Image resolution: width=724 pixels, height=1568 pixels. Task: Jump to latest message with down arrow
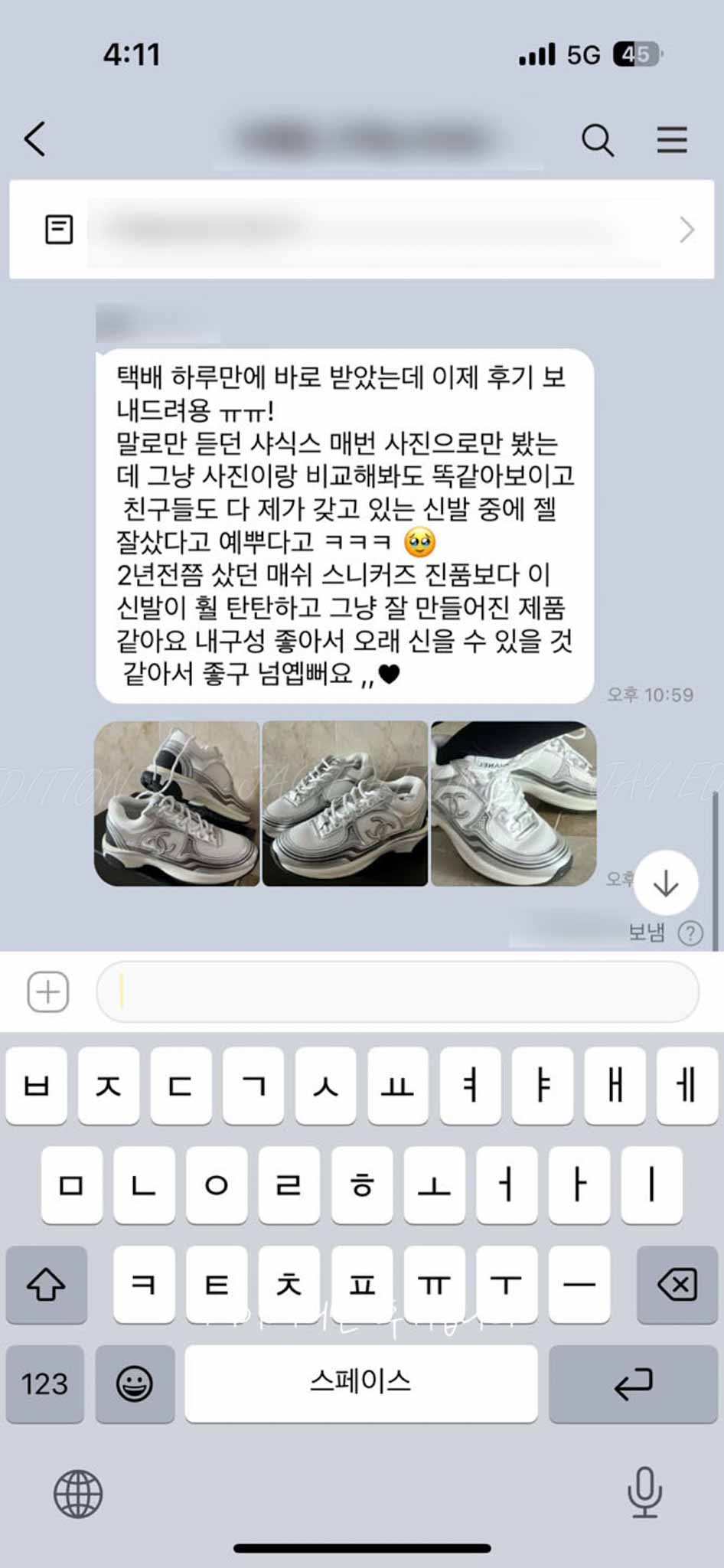coord(665,883)
